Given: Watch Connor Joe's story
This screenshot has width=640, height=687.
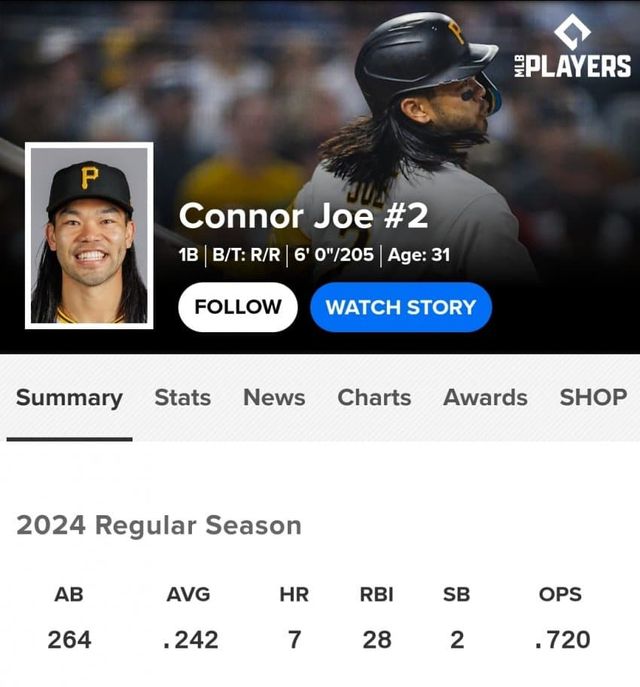Looking at the screenshot, I should (x=400, y=307).
